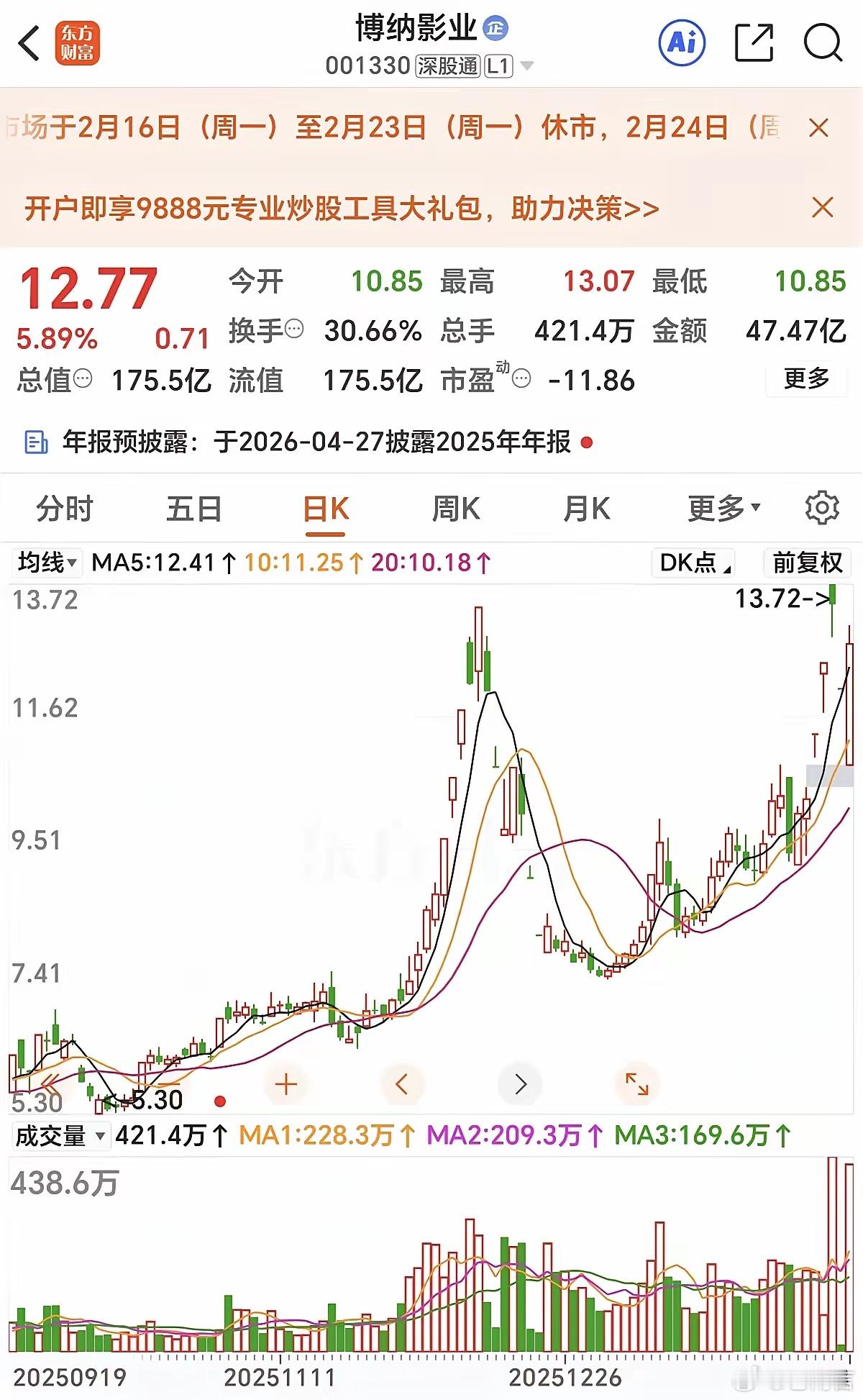Expand the 均线 indicator dropdown
863x1400 pixels.
click(x=47, y=563)
